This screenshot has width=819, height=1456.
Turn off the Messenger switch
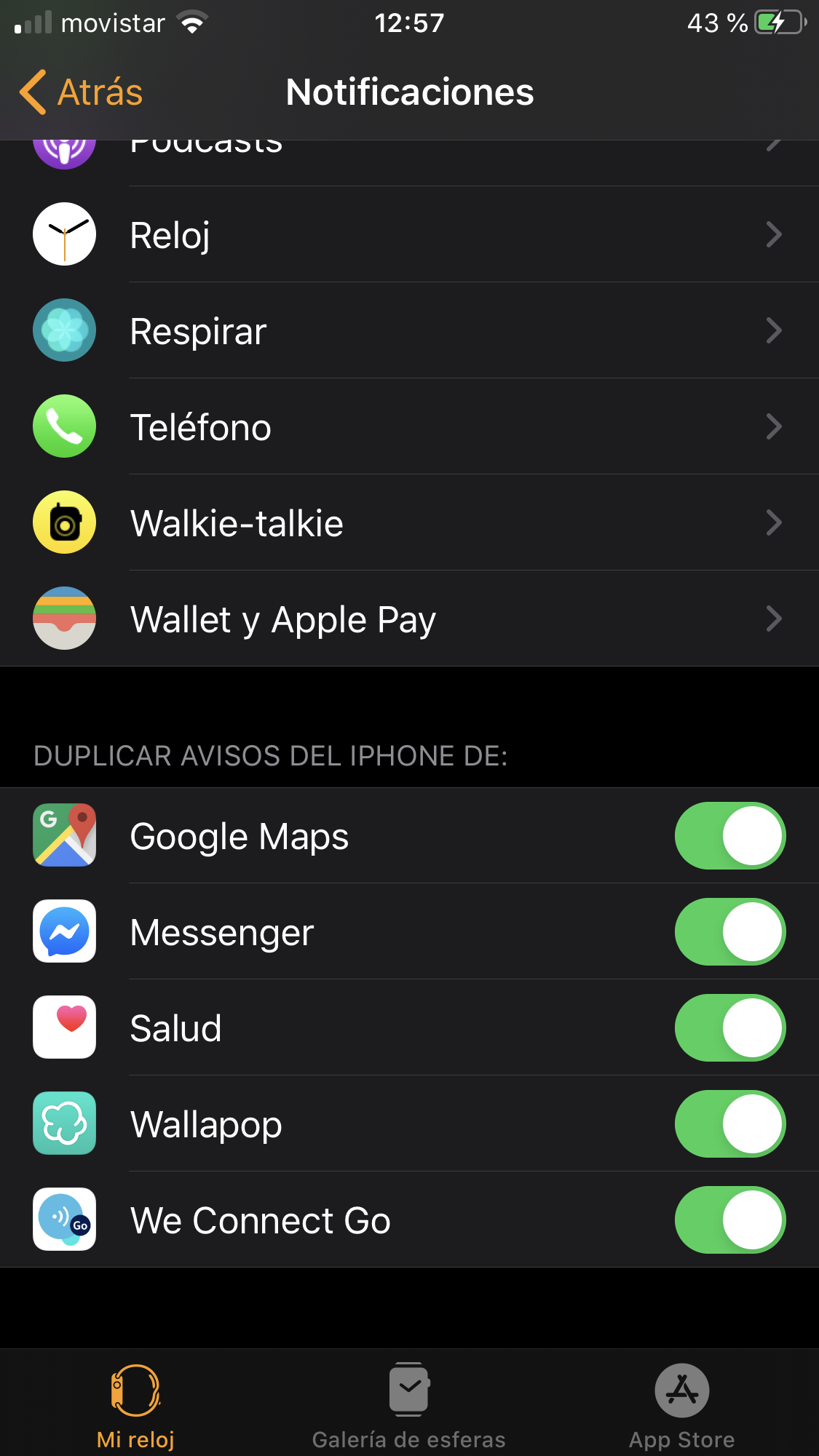pos(729,932)
